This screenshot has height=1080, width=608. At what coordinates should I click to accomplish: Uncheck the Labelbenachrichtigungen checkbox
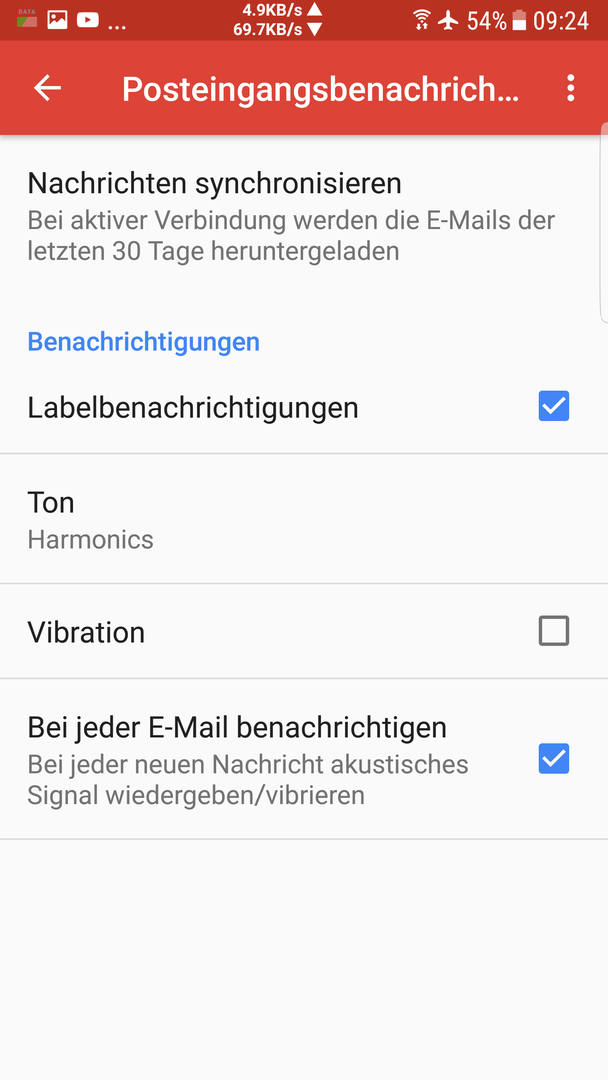click(554, 406)
